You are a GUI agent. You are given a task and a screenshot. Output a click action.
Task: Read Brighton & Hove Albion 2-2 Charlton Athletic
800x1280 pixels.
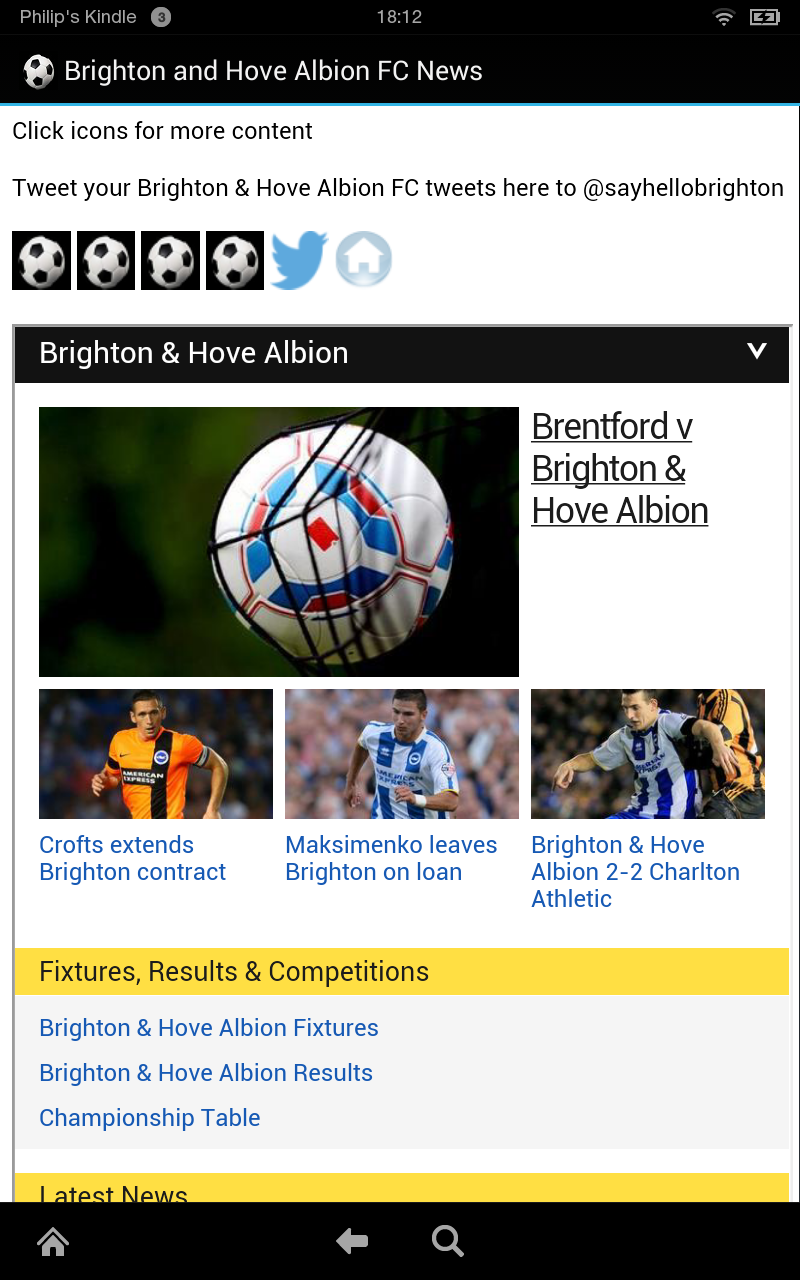tap(635, 871)
